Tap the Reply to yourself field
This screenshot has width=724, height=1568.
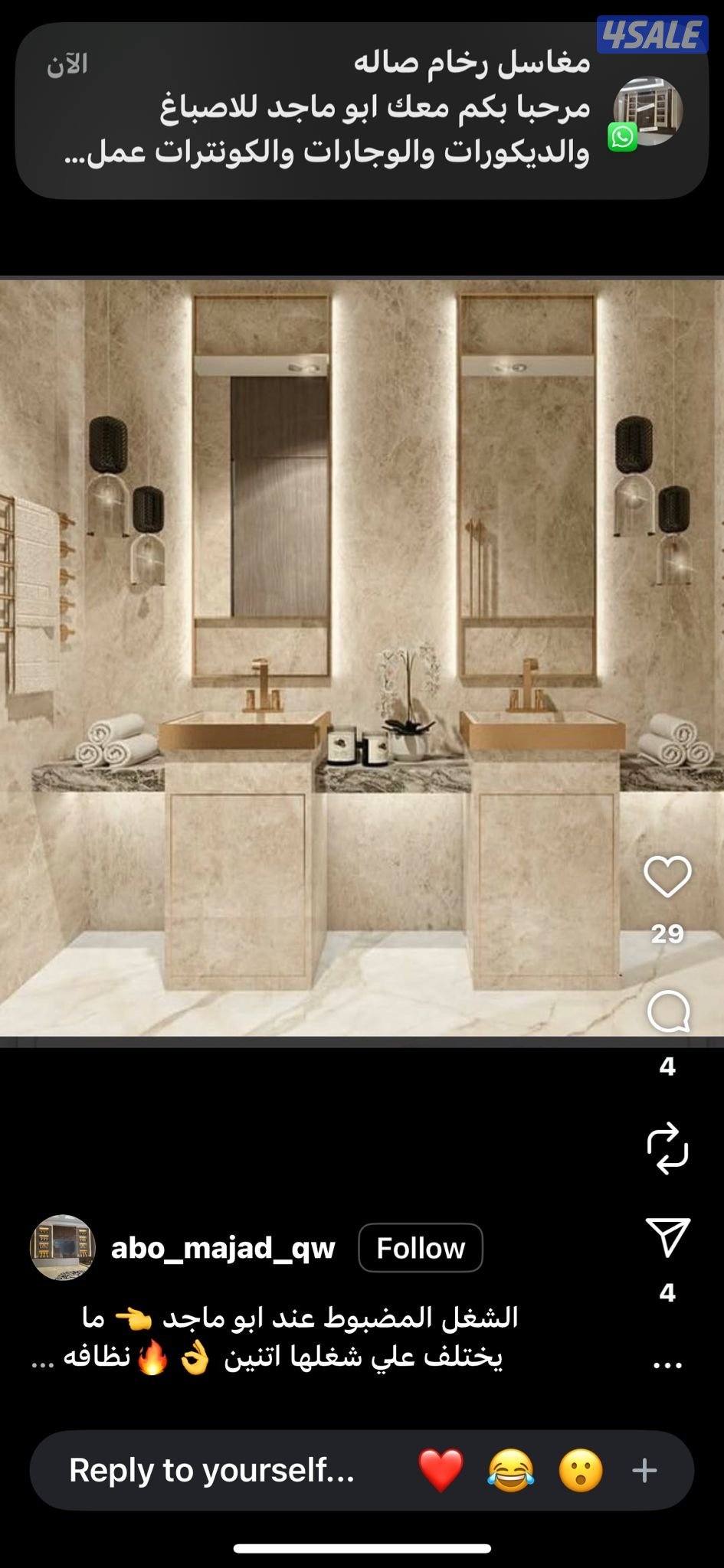pos(211,1471)
